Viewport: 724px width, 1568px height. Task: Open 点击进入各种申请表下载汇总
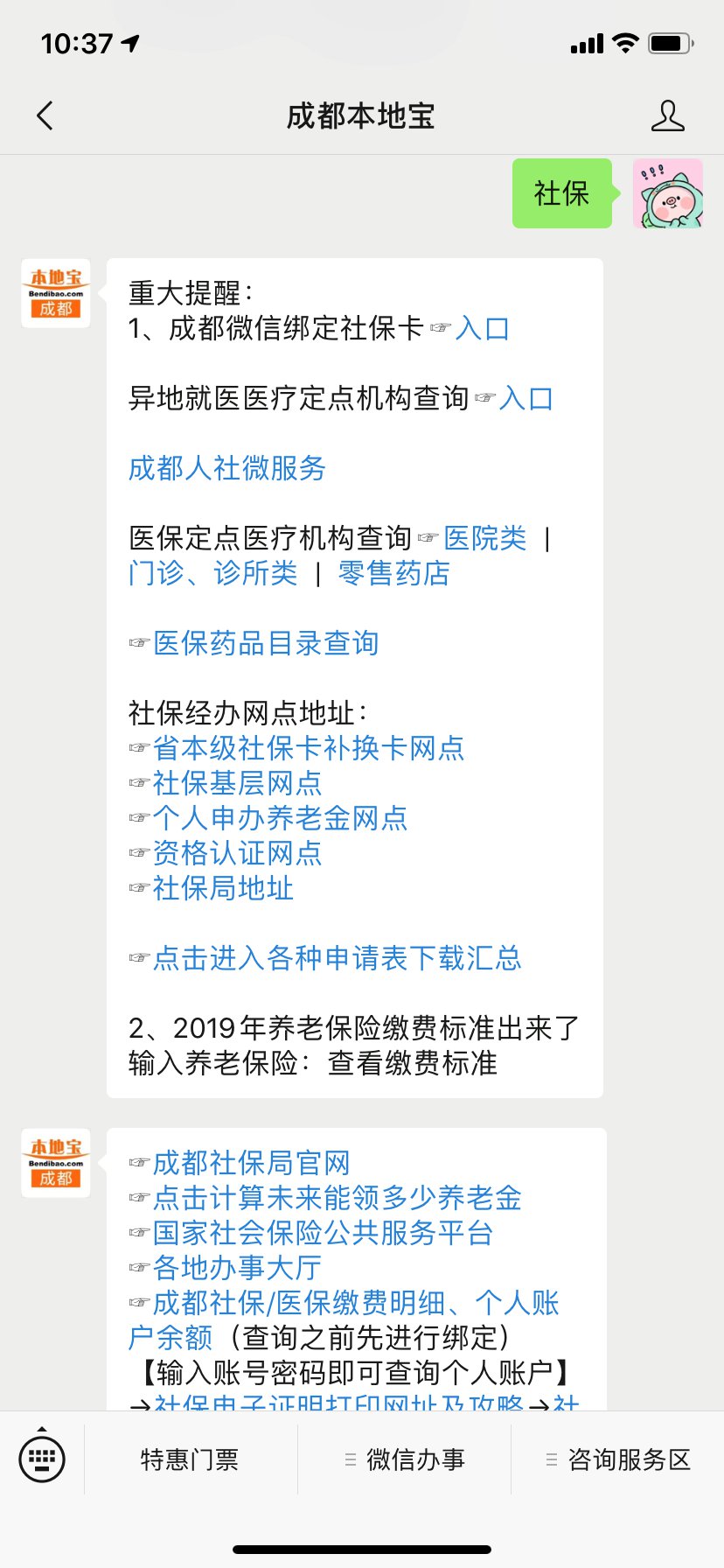click(x=335, y=959)
